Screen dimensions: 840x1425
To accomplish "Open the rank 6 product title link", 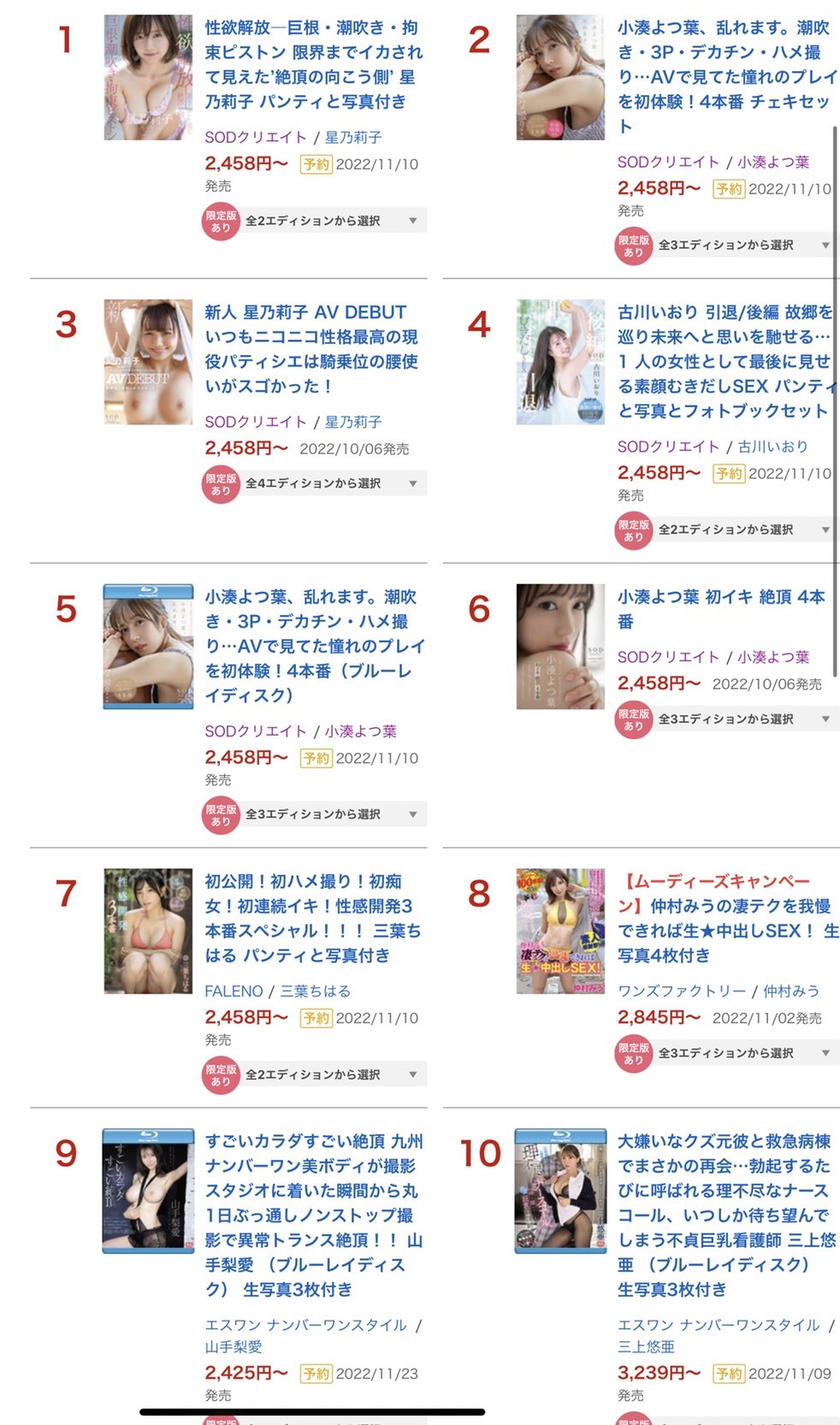I will click(721, 609).
